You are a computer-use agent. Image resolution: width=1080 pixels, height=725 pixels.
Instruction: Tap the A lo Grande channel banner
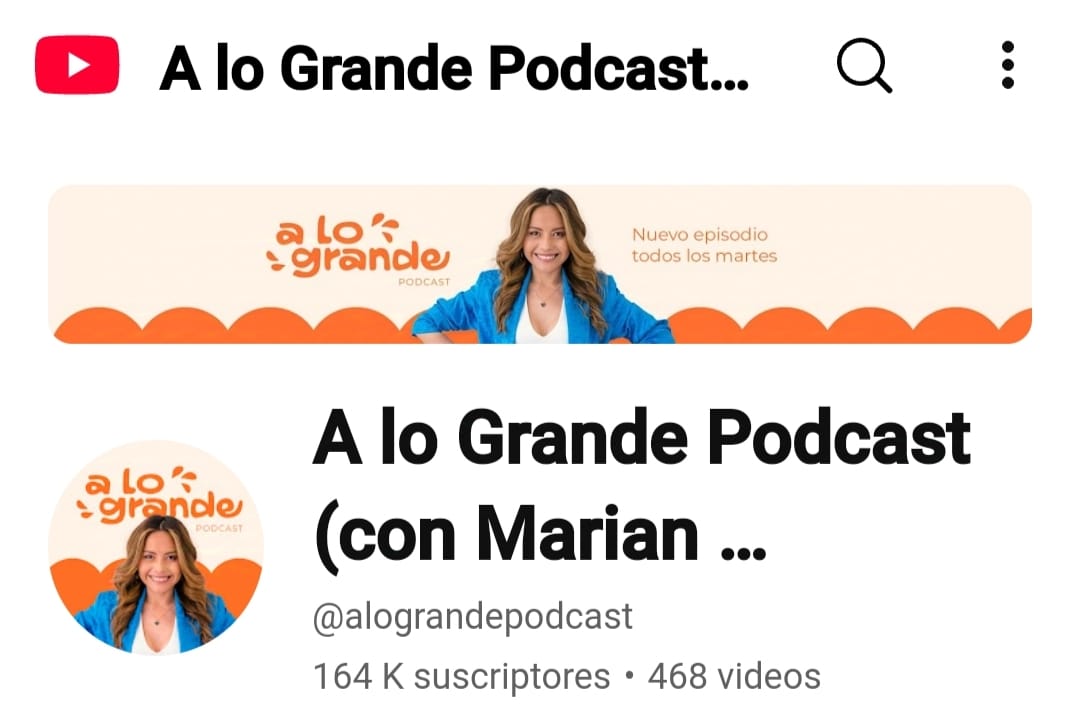[540, 264]
